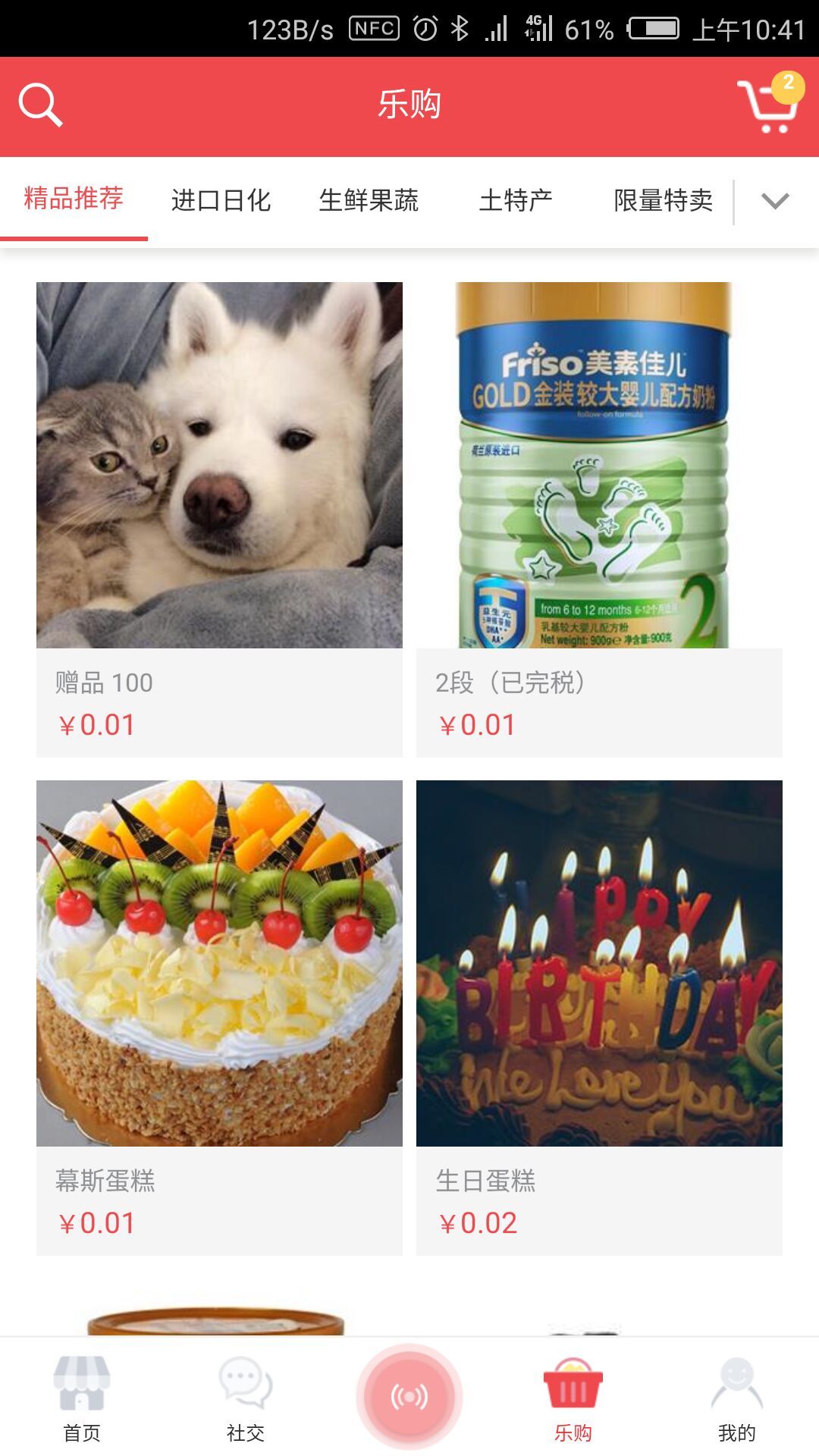
Task: View the 2段（已完税）milk powder product
Action: [x=599, y=519]
